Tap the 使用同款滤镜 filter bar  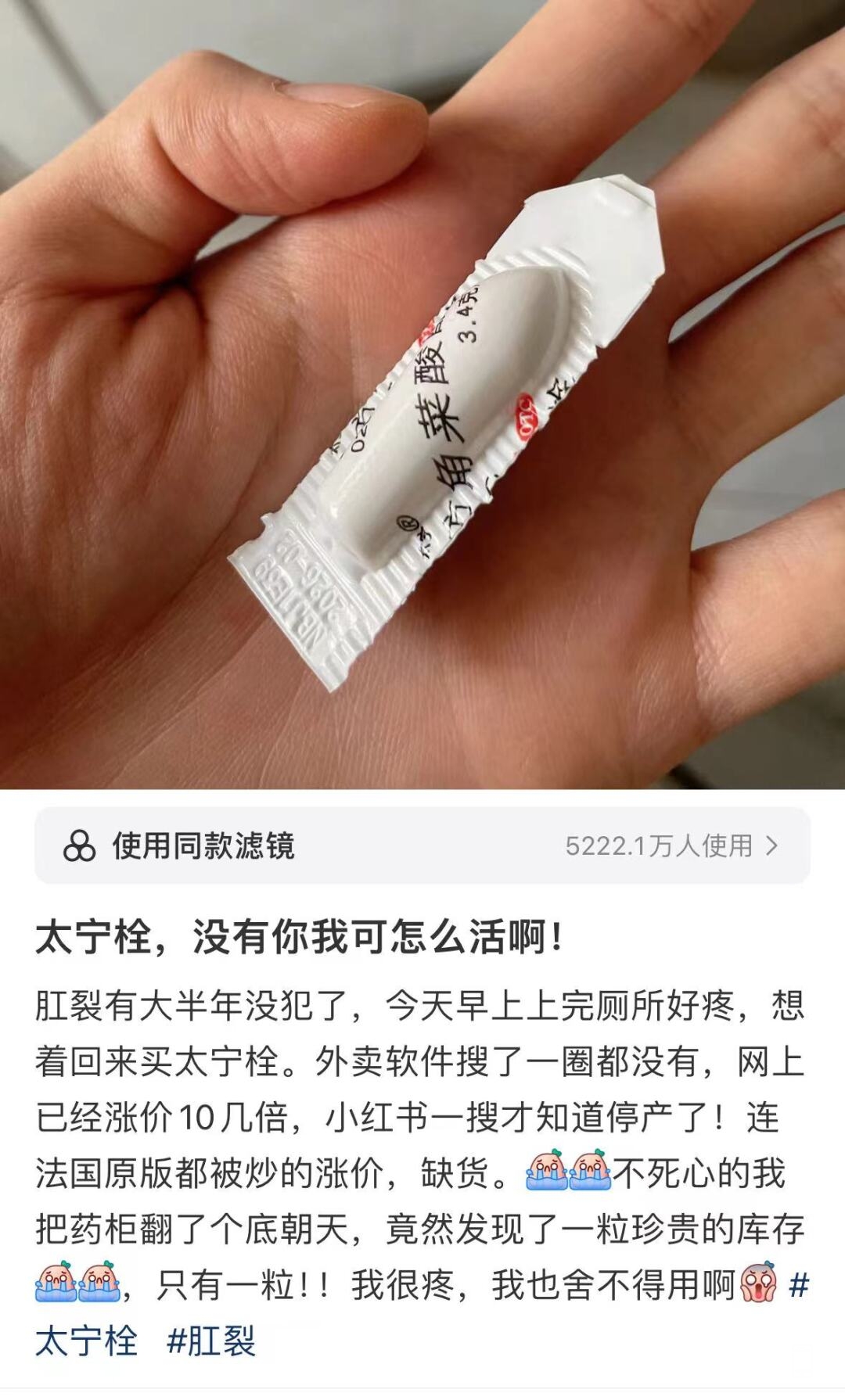pyautogui.click(x=422, y=845)
